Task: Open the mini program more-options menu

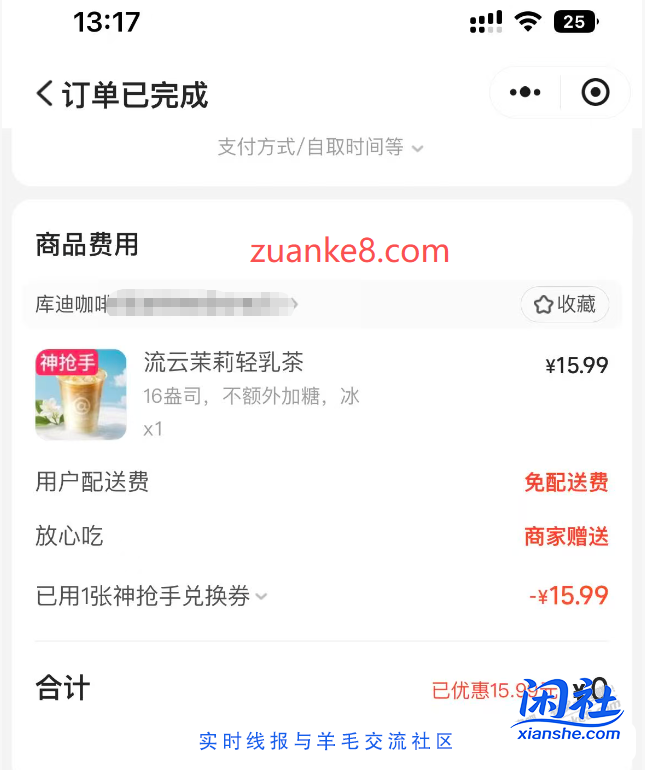Action: point(525,93)
